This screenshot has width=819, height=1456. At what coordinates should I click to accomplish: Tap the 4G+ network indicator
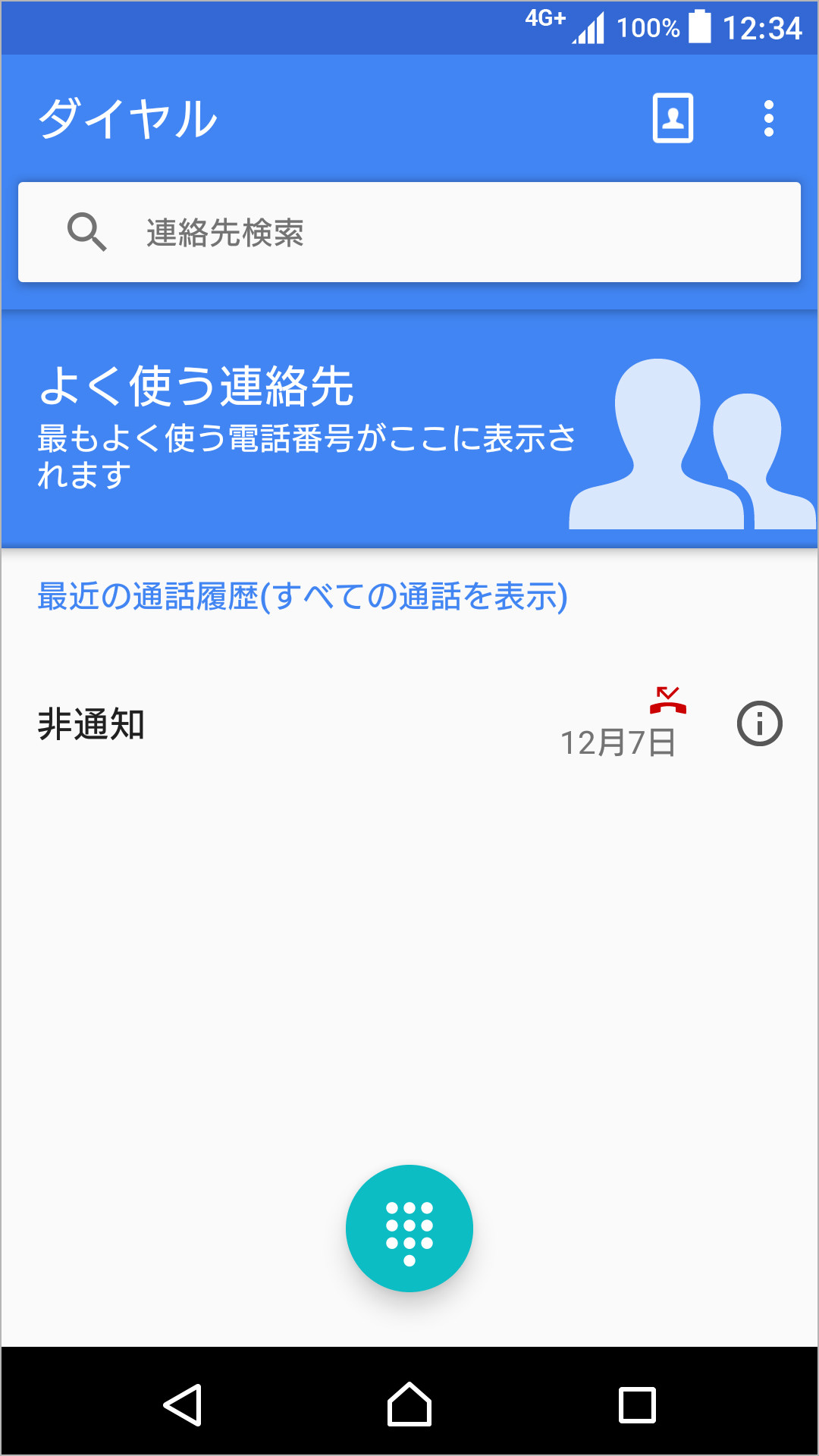[x=543, y=23]
